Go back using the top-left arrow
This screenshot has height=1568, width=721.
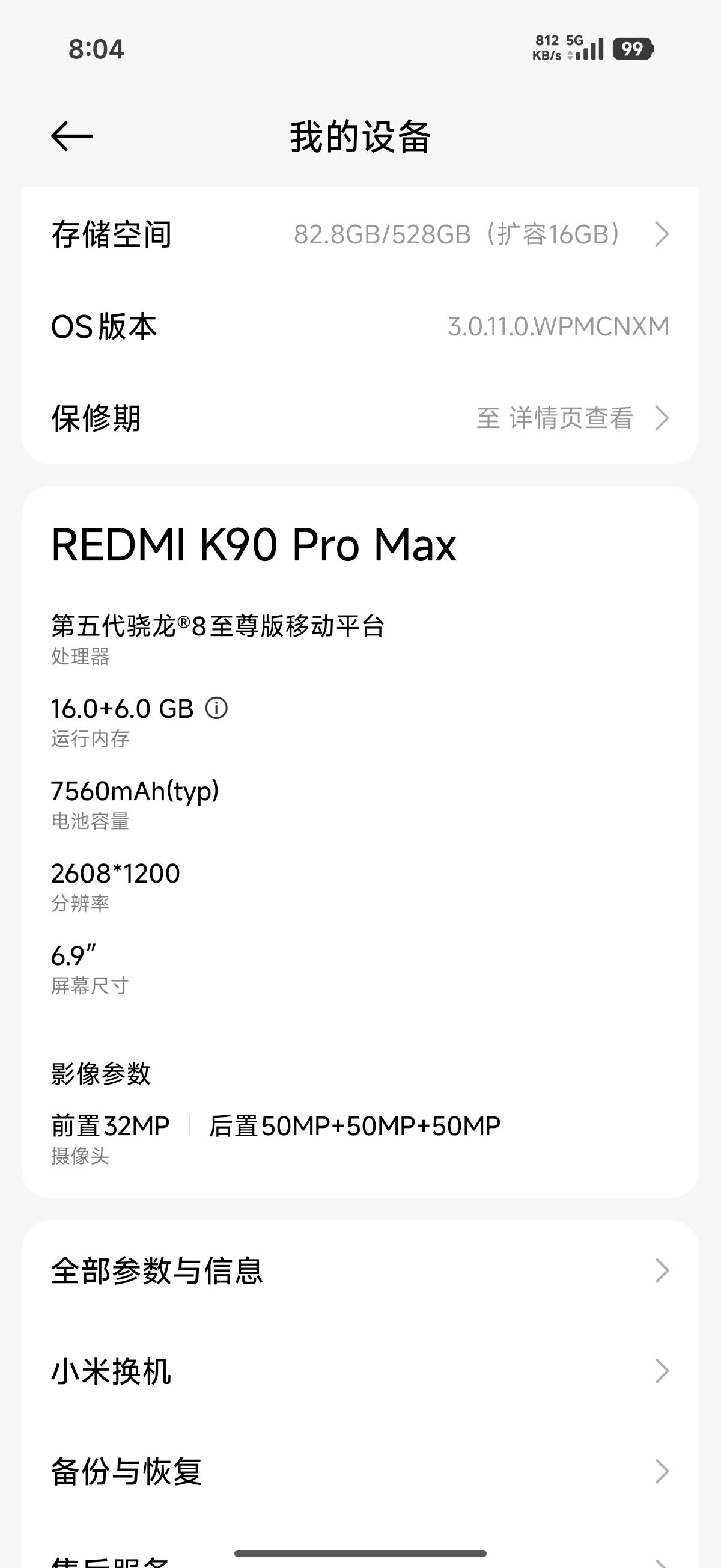(x=71, y=136)
